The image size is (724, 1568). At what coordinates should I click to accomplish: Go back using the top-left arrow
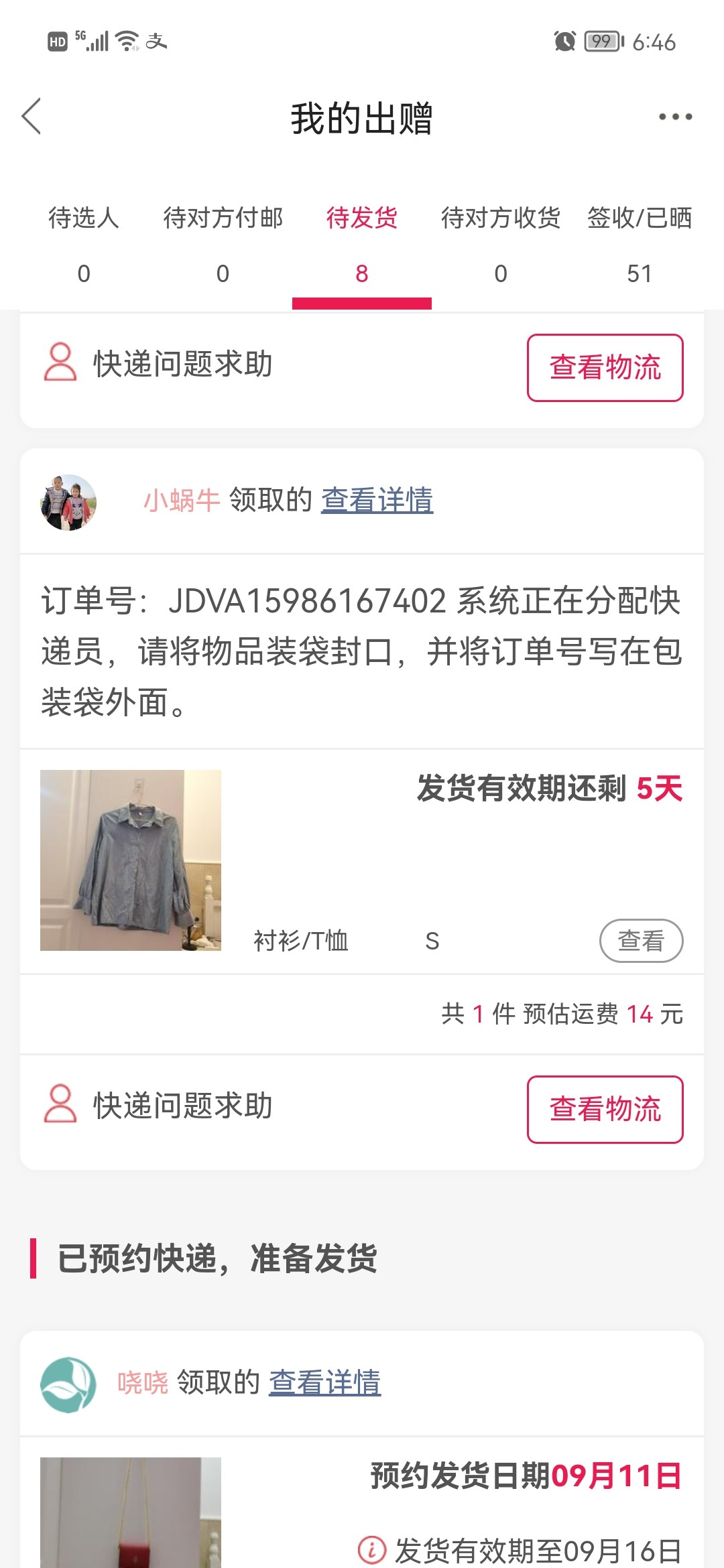pyautogui.click(x=32, y=117)
